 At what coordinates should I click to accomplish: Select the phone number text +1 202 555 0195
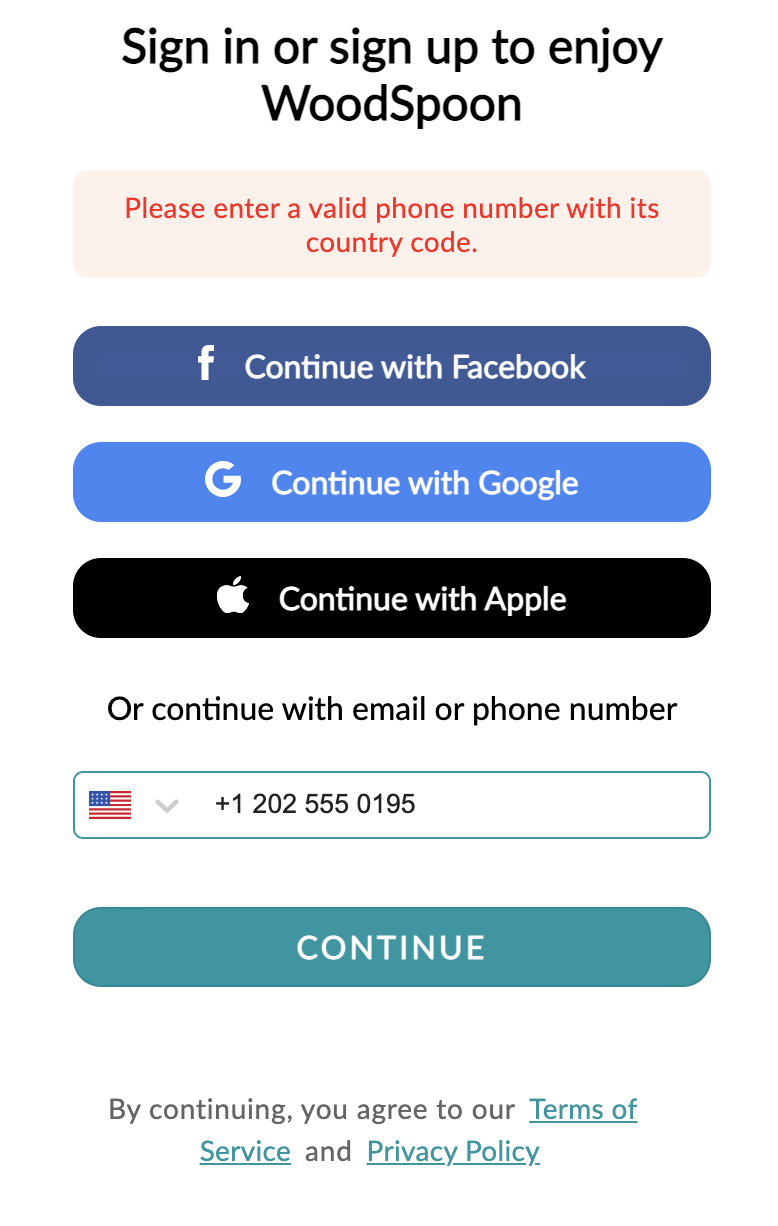coord(315,804)
